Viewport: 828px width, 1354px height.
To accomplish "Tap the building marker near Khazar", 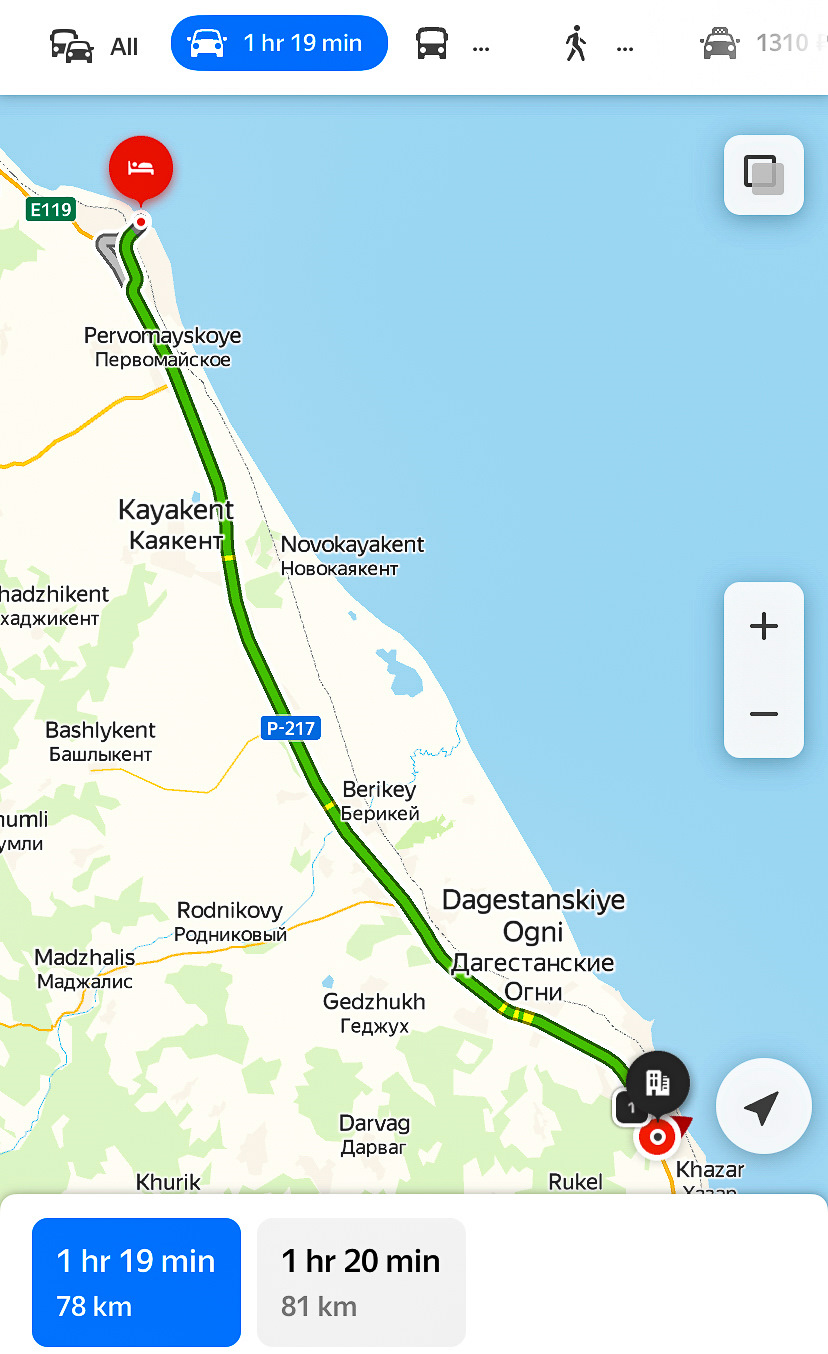I will 658,1083.
